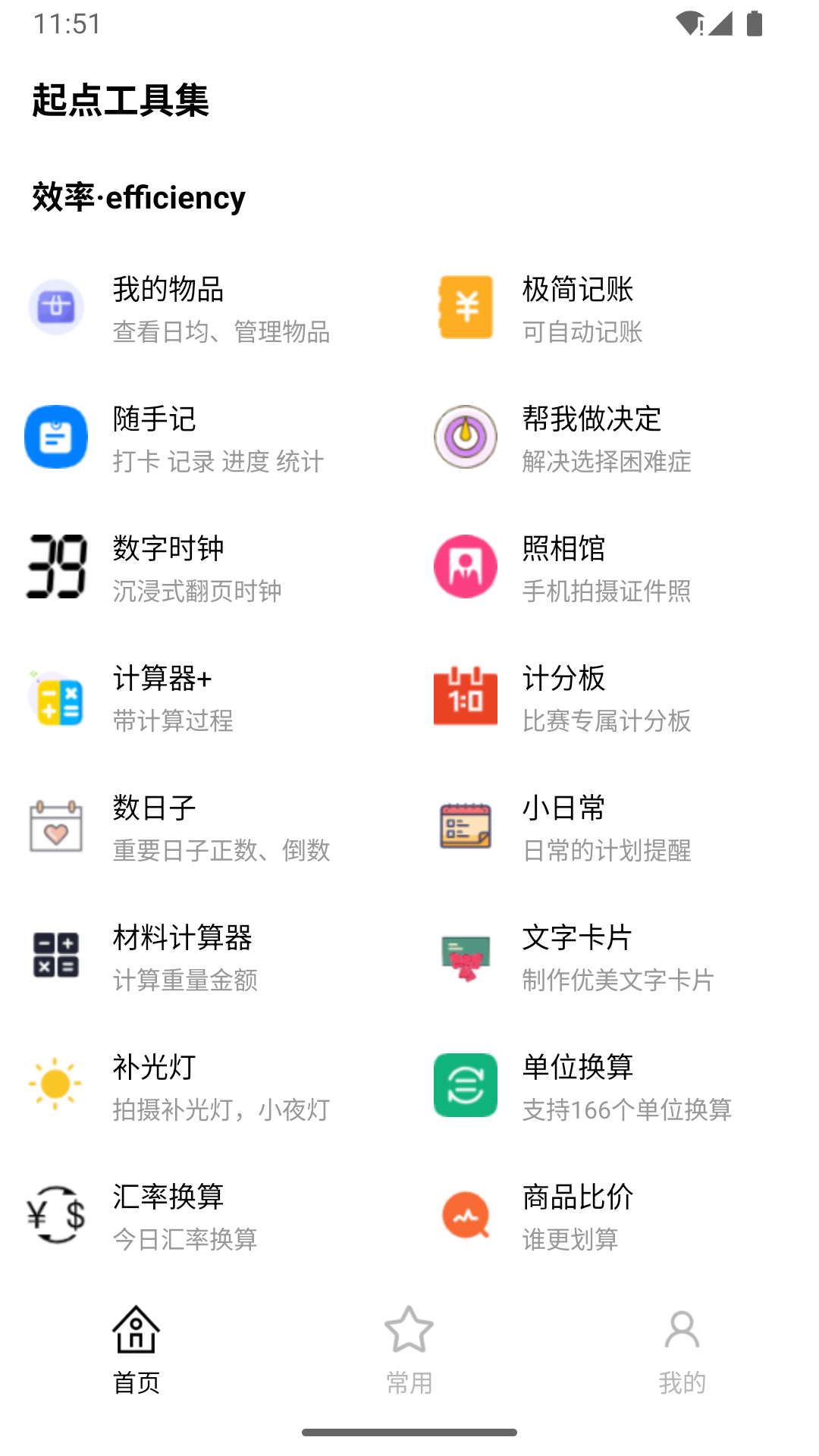Select the 随手记 blue note icon
The image size is (819, 1456).
click(55, 436)
